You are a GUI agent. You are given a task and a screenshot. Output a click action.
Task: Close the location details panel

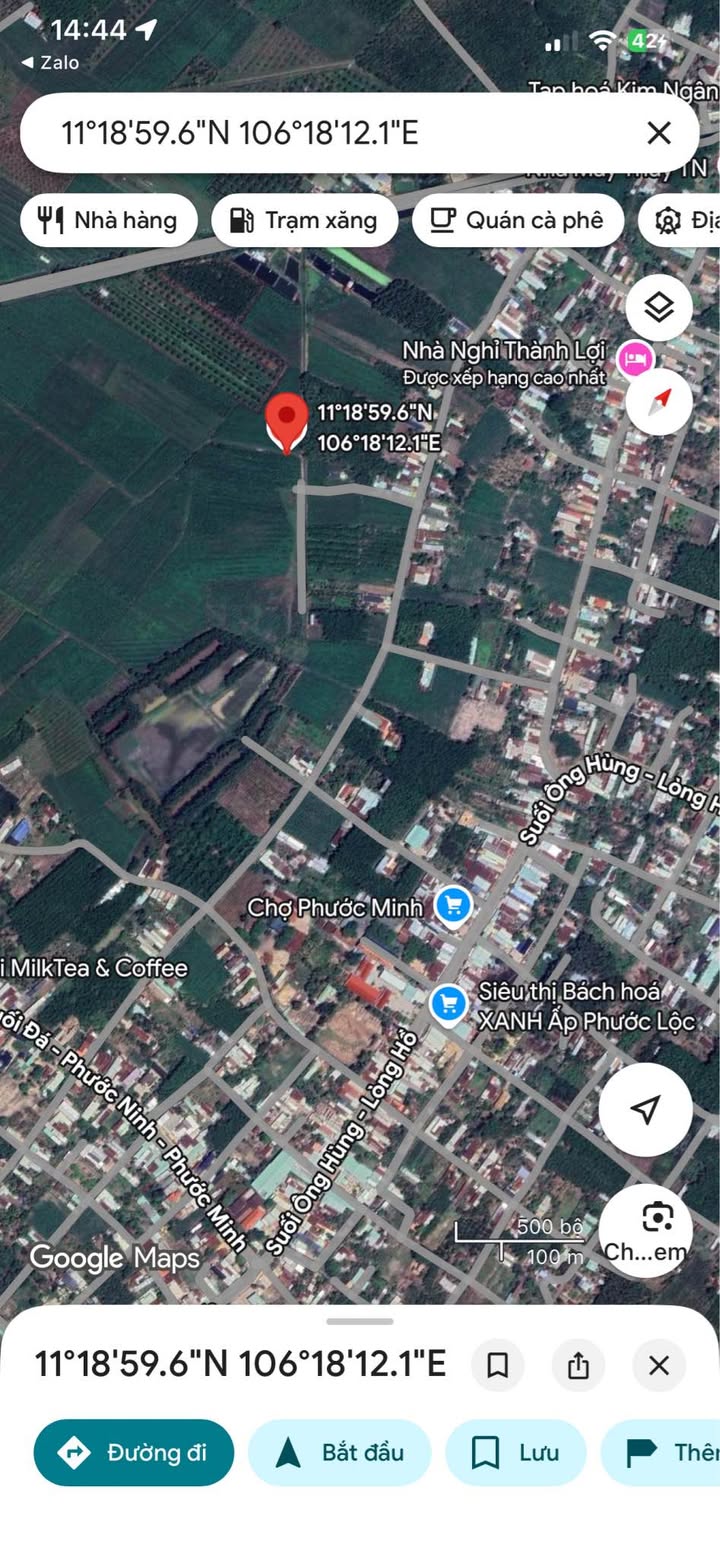[658, 1365]
